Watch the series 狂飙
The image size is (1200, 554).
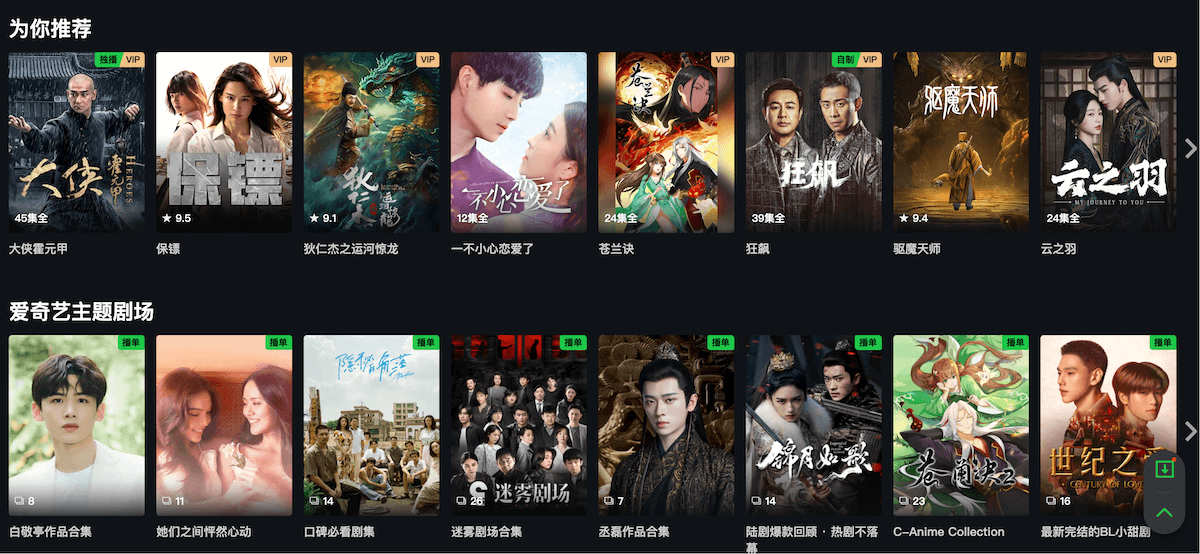(813, 142)
